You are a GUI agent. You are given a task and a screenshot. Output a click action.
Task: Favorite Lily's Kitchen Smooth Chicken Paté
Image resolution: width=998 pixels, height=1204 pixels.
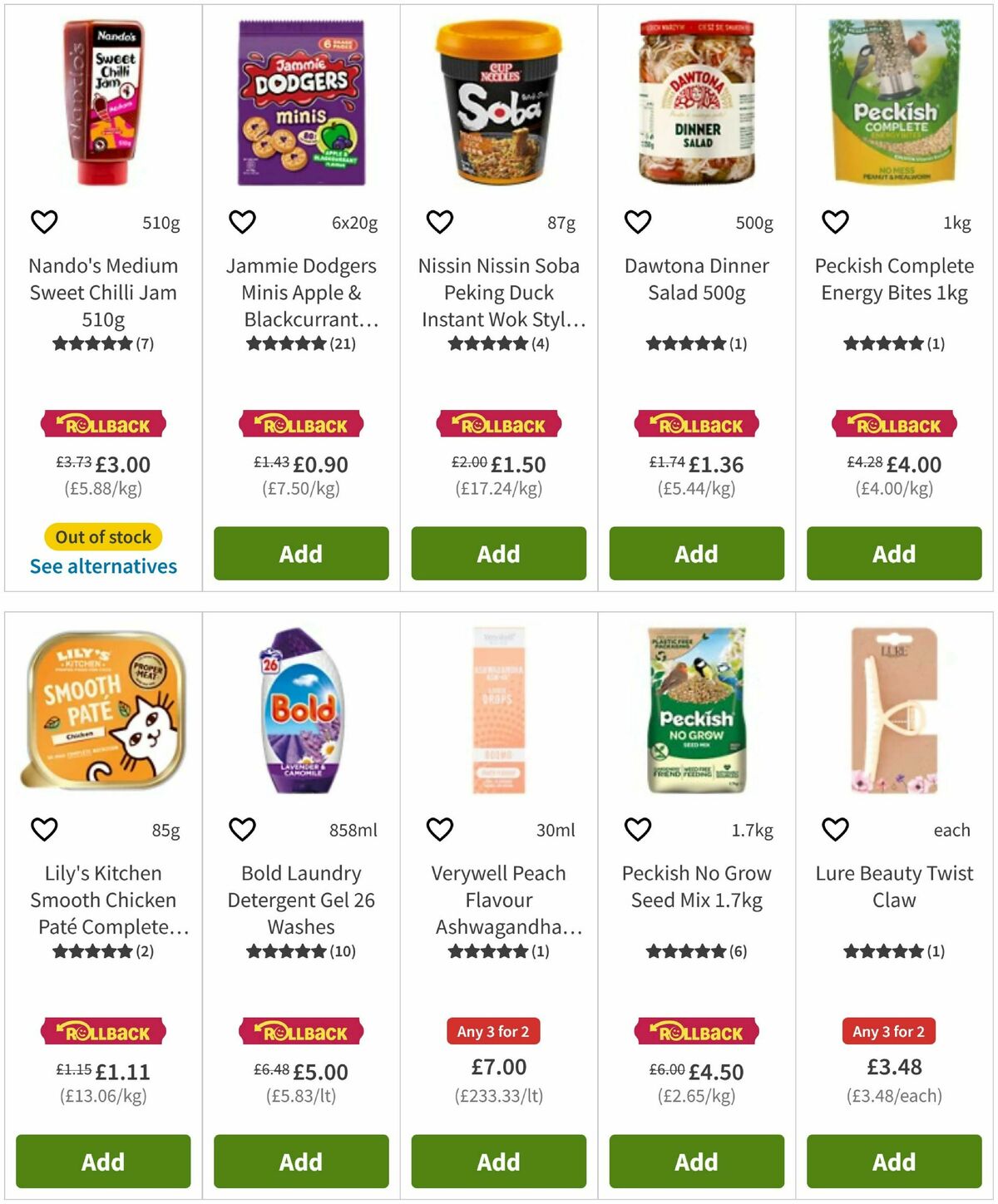(x=44, y=829)
